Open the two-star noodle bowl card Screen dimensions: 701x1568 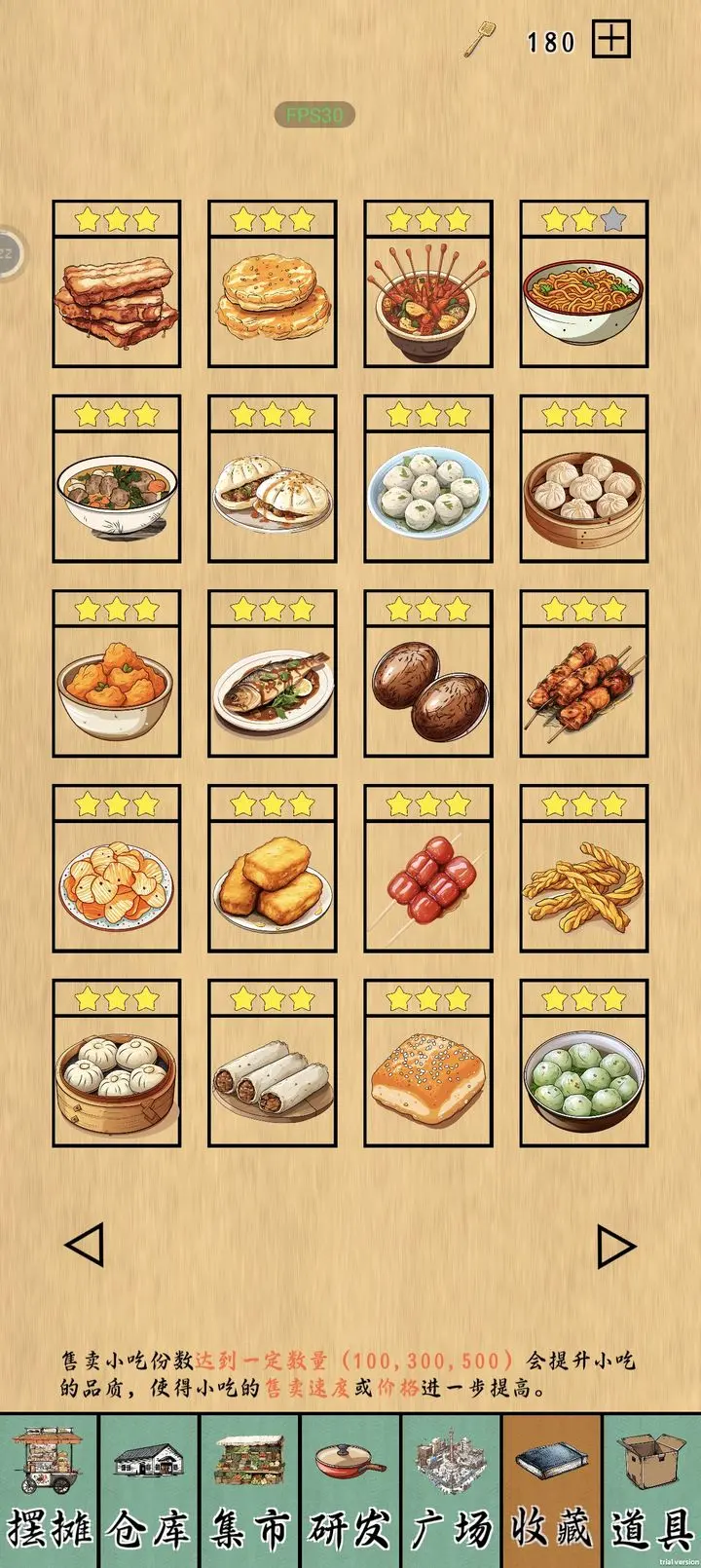coord(584,283)
